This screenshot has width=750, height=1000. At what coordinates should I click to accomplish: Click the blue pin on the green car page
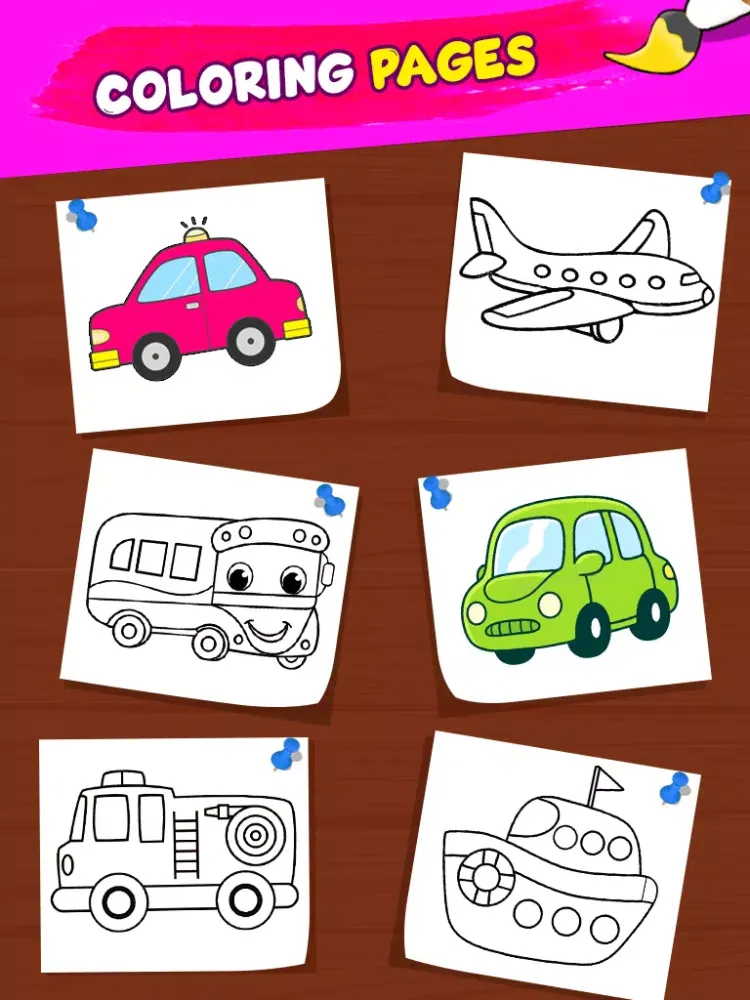[440, 493]
